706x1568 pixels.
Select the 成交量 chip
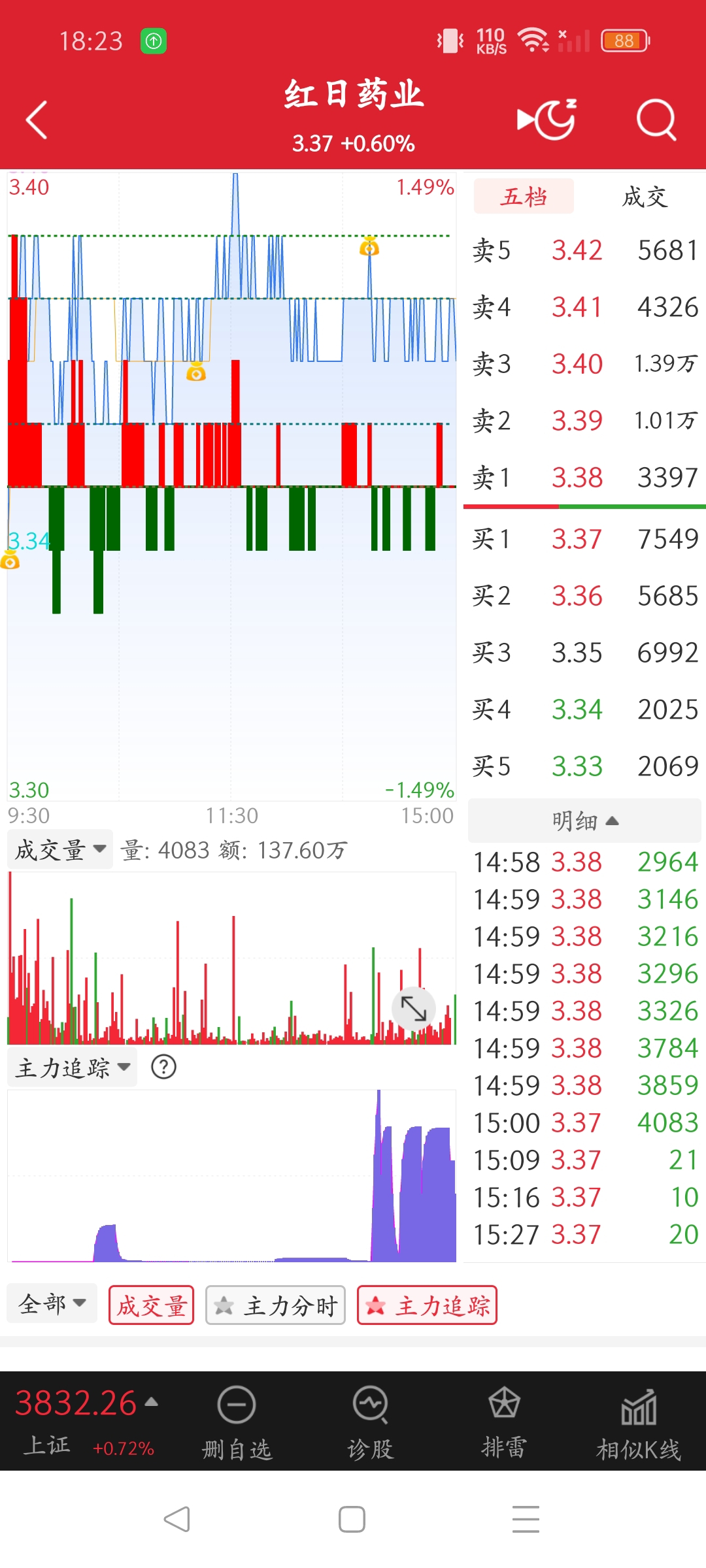152,1305
